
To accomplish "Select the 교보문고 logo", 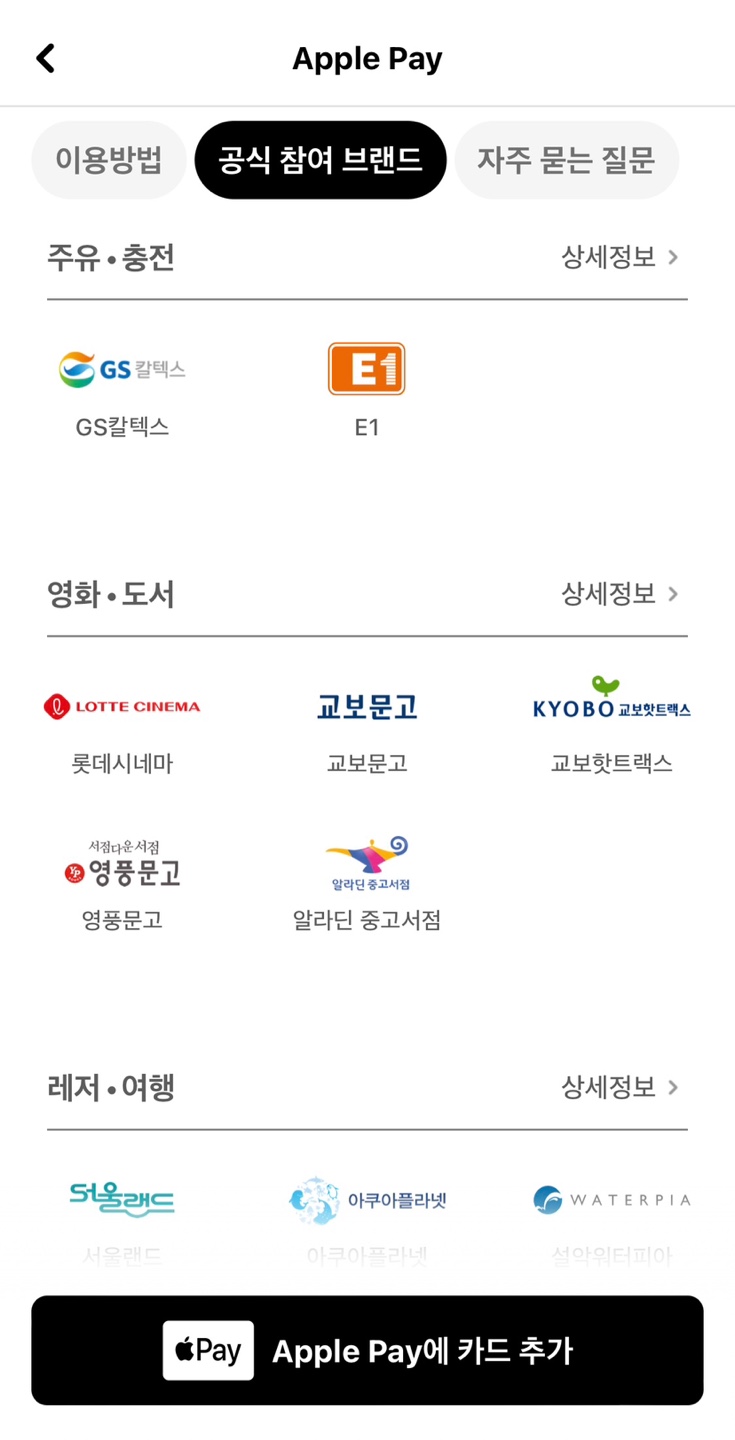I will tap(366, 705).
